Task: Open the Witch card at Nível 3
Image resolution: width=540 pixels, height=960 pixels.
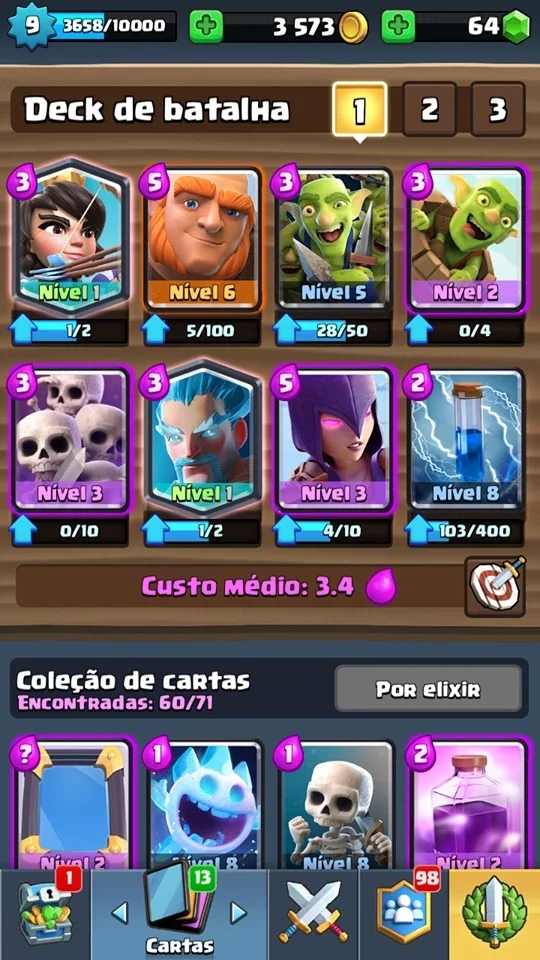Action: pos(333,438)
